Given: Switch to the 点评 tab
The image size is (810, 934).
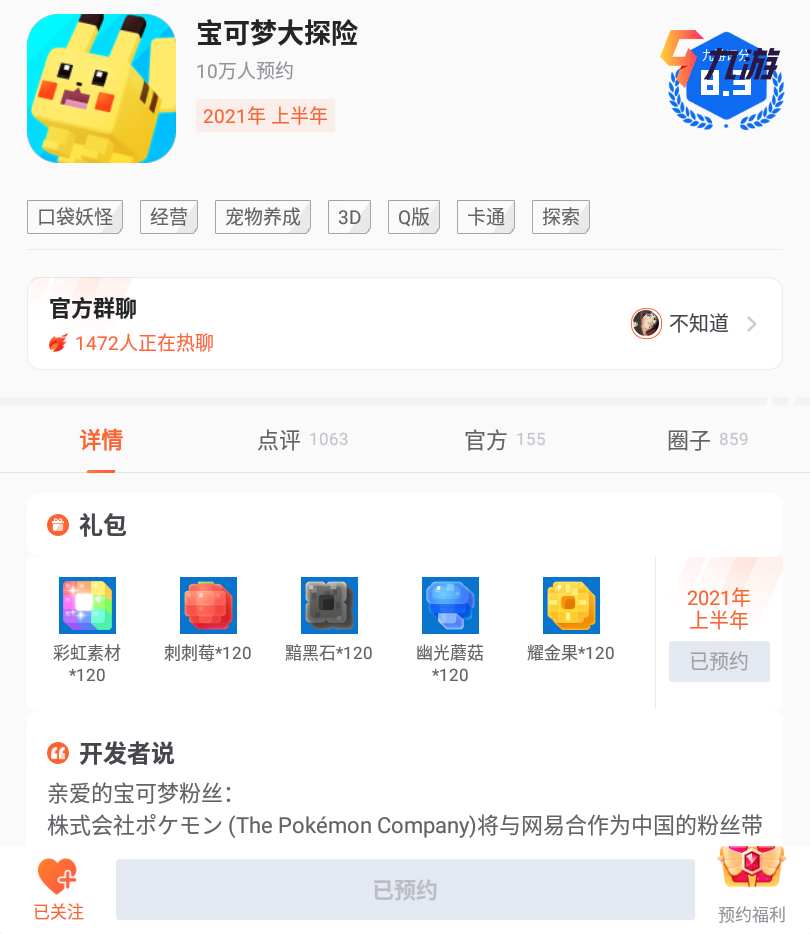Looking at the screenshot, I should (x=302, y=440).
